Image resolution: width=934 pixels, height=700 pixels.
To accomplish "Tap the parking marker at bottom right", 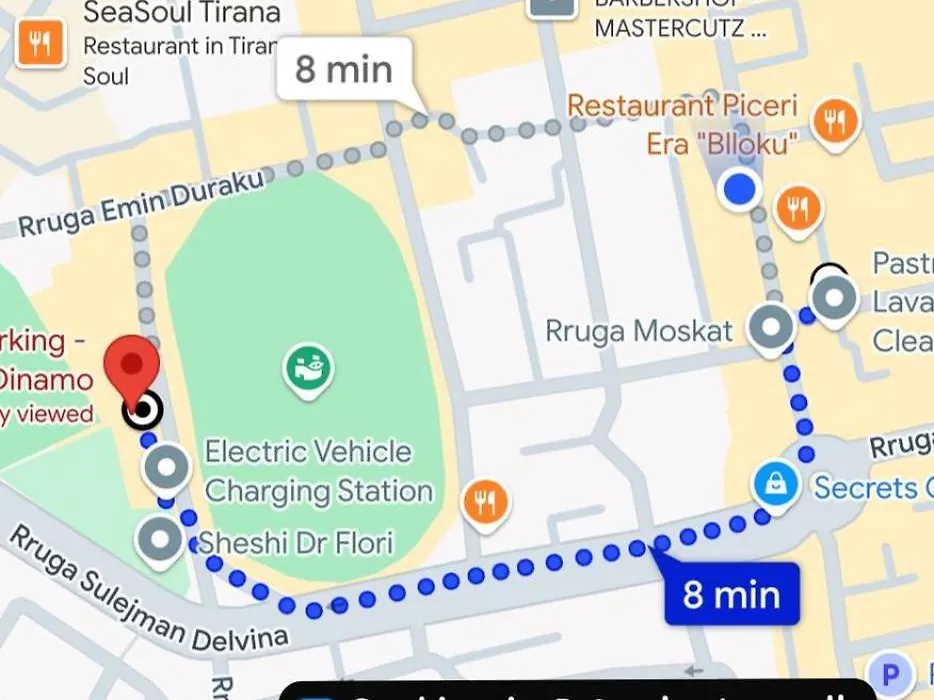I will click(x=890, y=673).
